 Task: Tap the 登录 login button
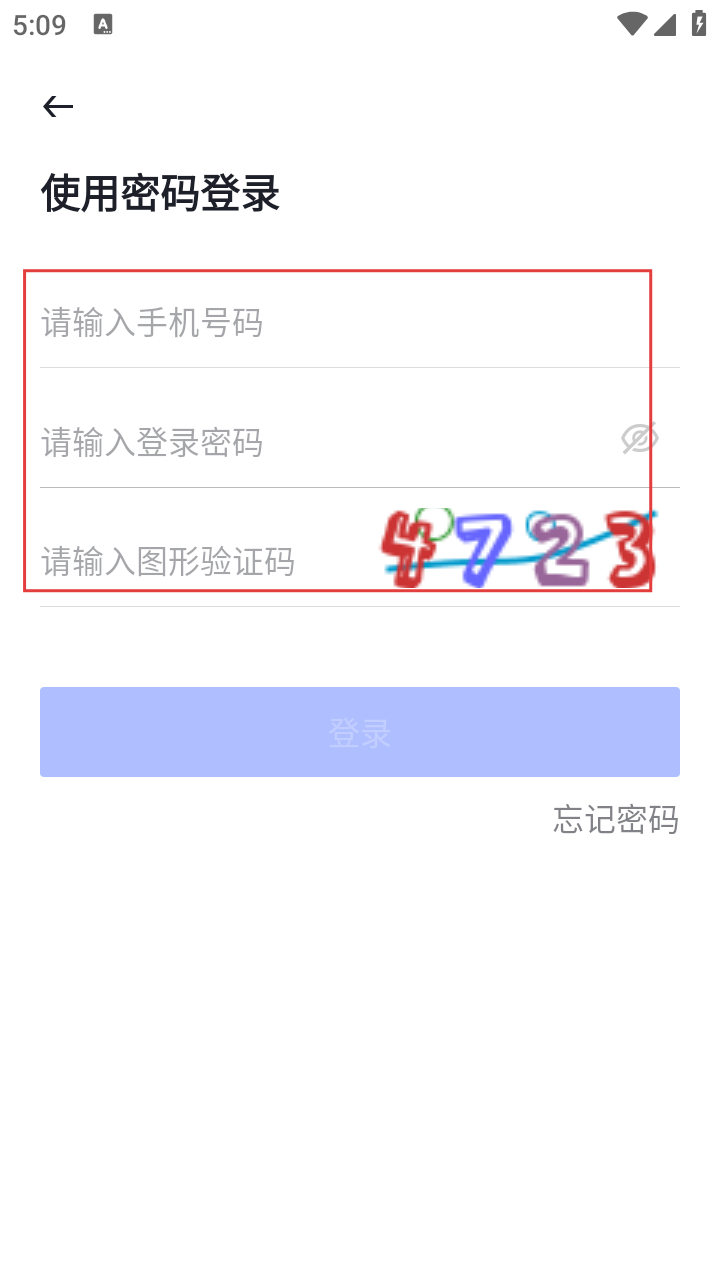(x=360, y=732)
